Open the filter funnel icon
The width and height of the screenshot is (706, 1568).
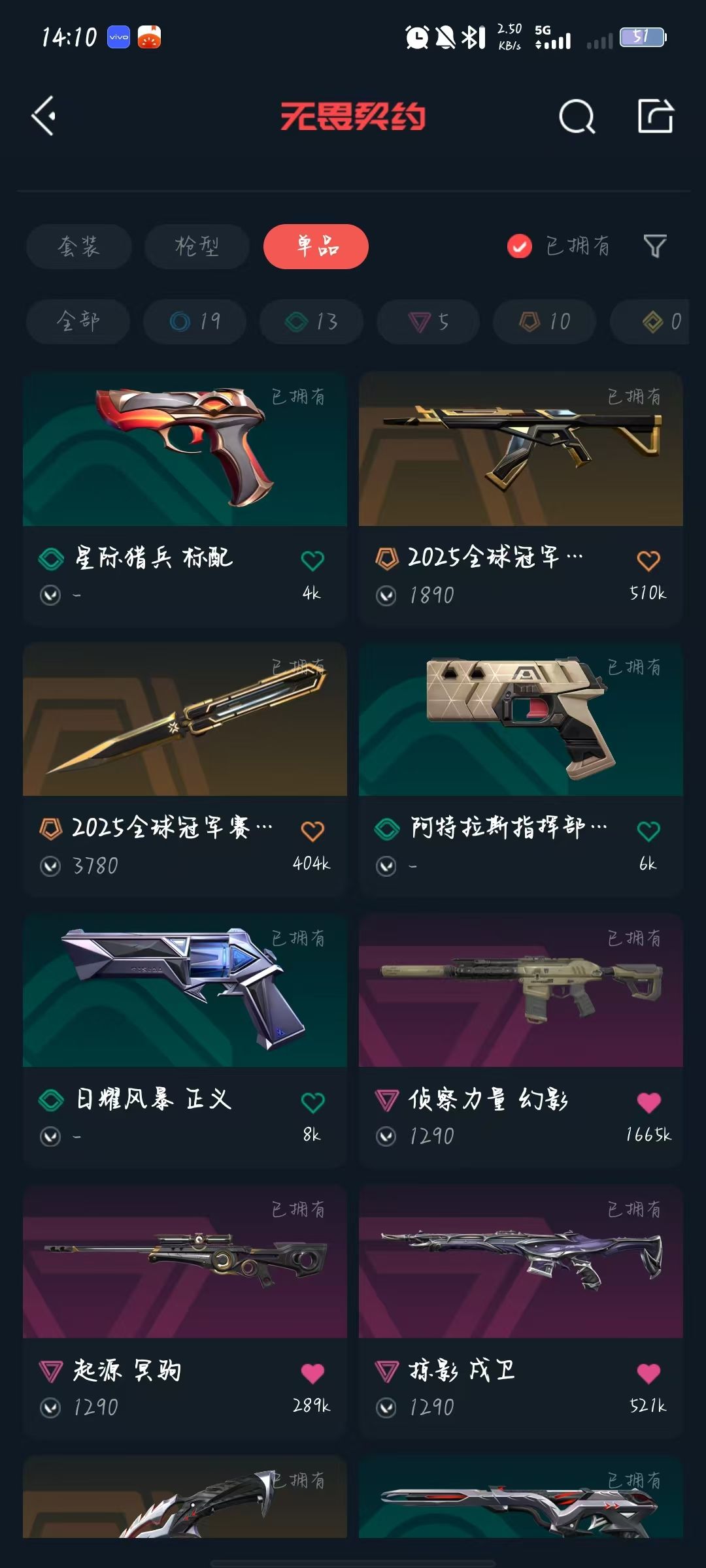(655, 246)
